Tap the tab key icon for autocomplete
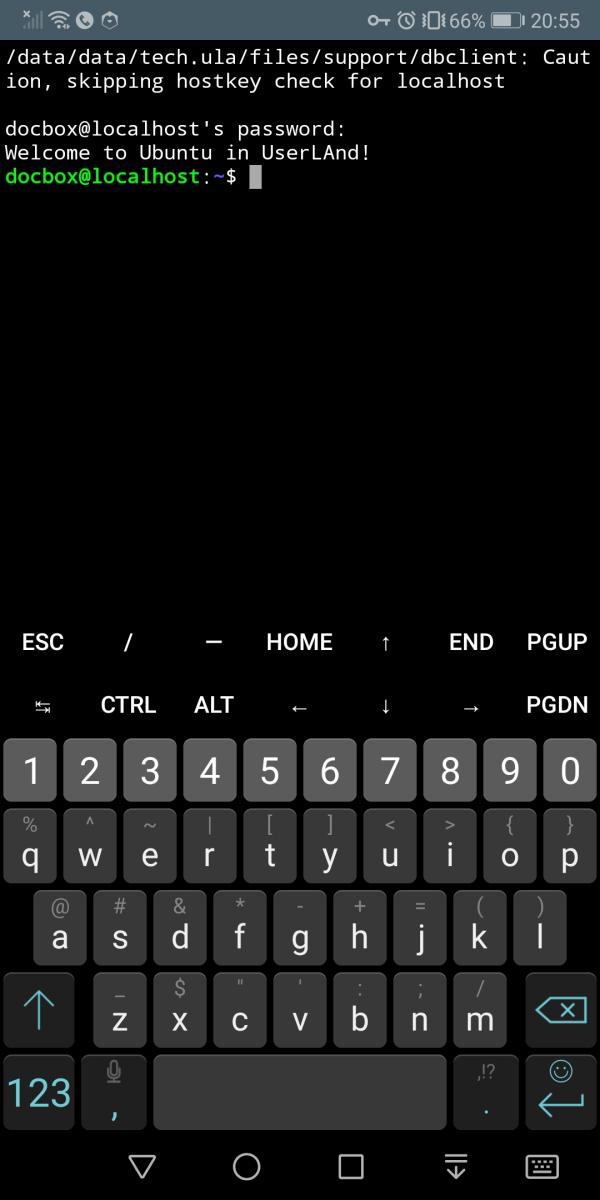Screen dimensions: 600x1200 43,706
